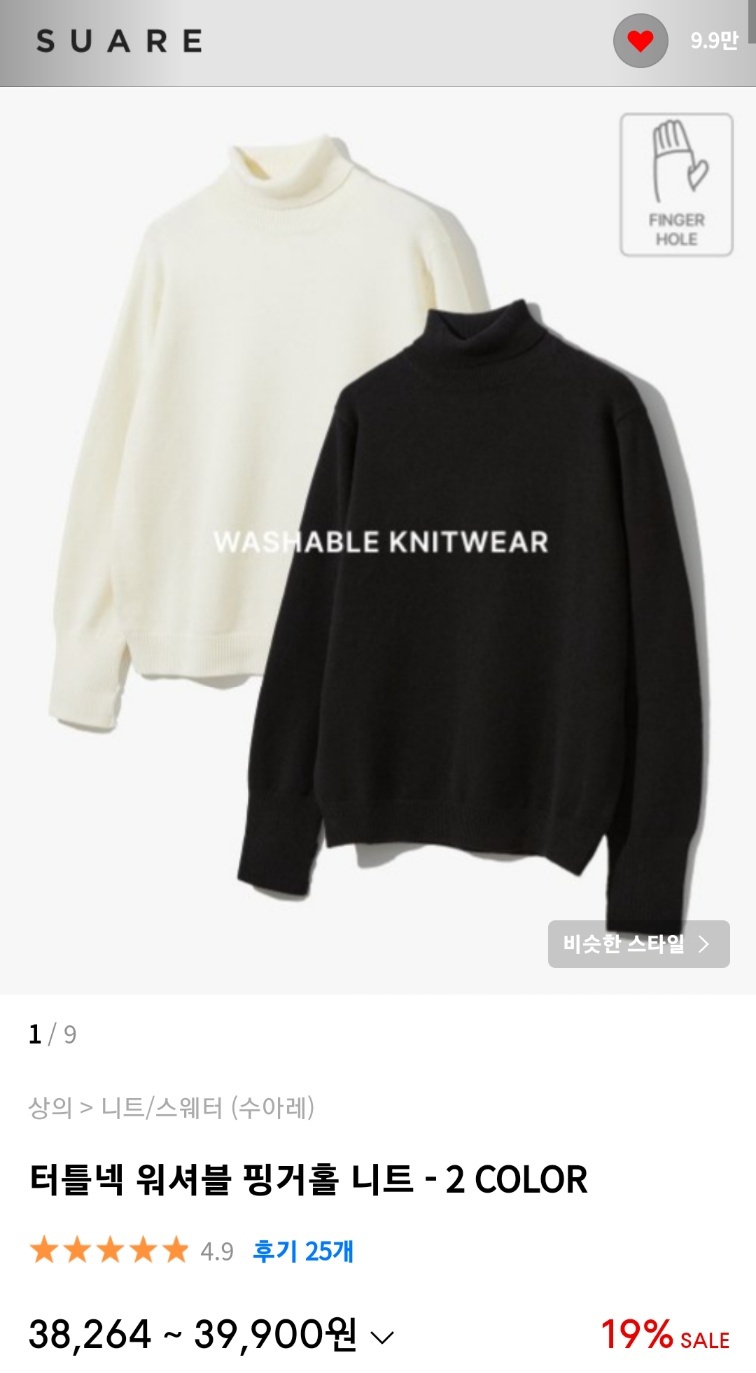Open the 상의 category breadcrumb

click(x=49, y=1108)
